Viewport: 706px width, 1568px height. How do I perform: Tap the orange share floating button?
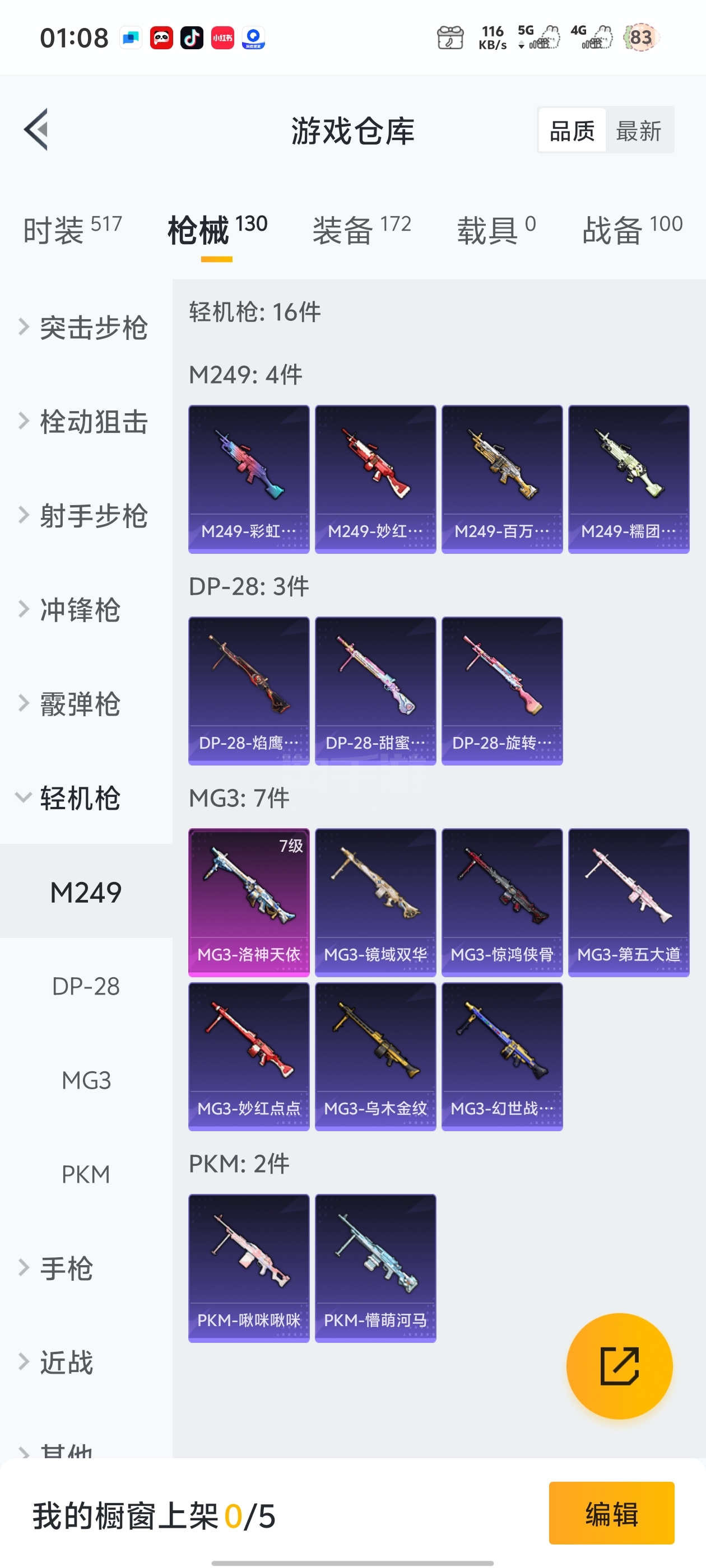pyautogui.click(x=620, y=1366)
